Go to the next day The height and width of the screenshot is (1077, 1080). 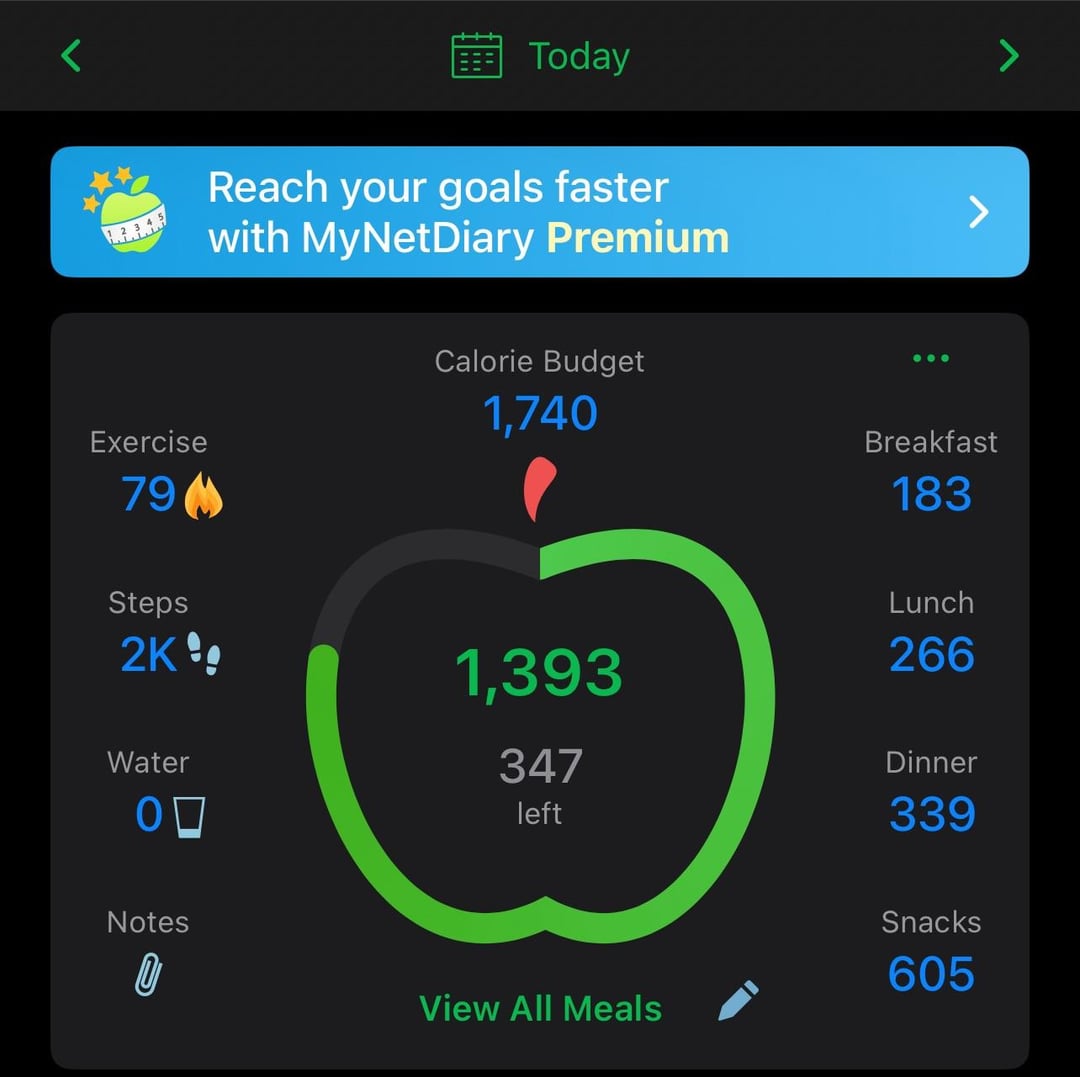click(x=1009, y=56)
